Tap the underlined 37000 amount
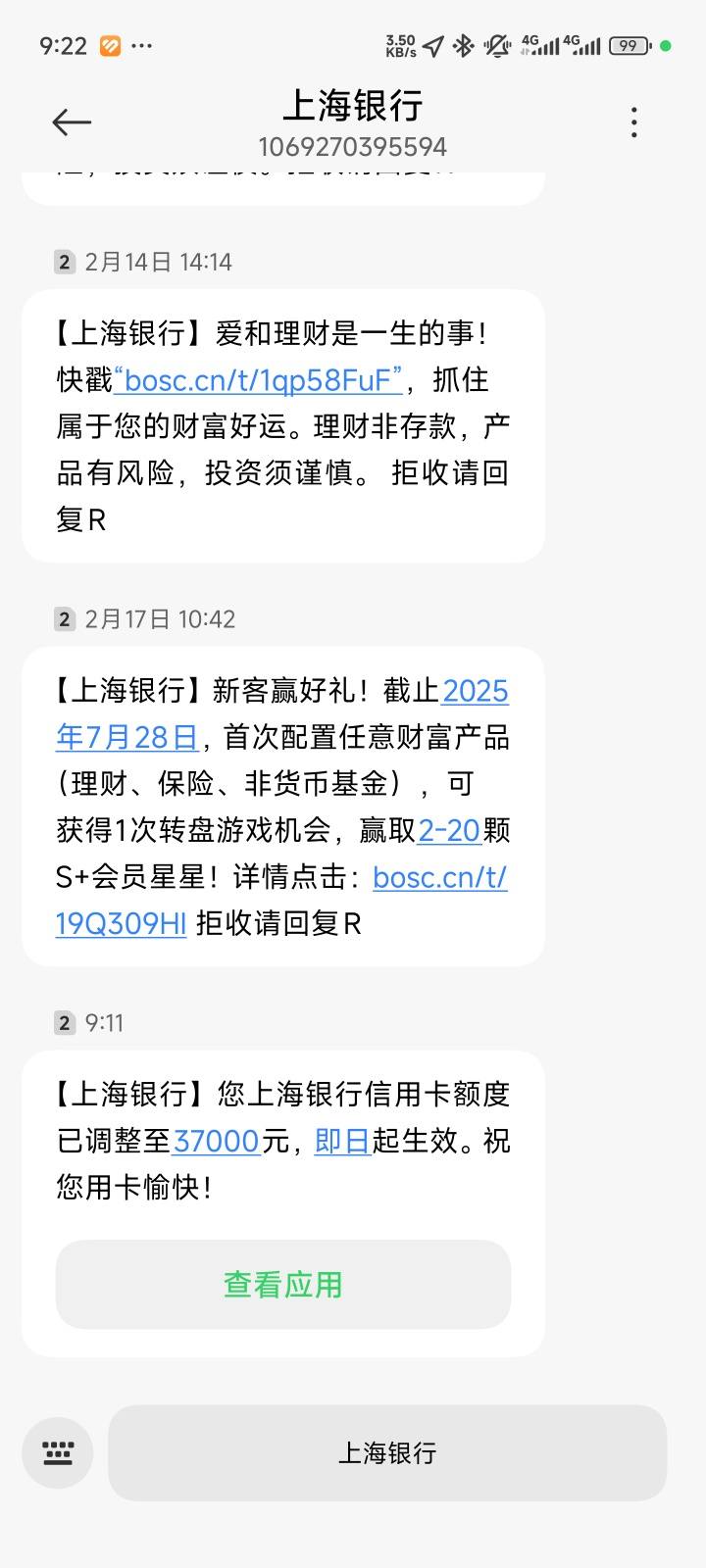Image resolution: width=706 pixels, height=1568 pixels. 217,1142
